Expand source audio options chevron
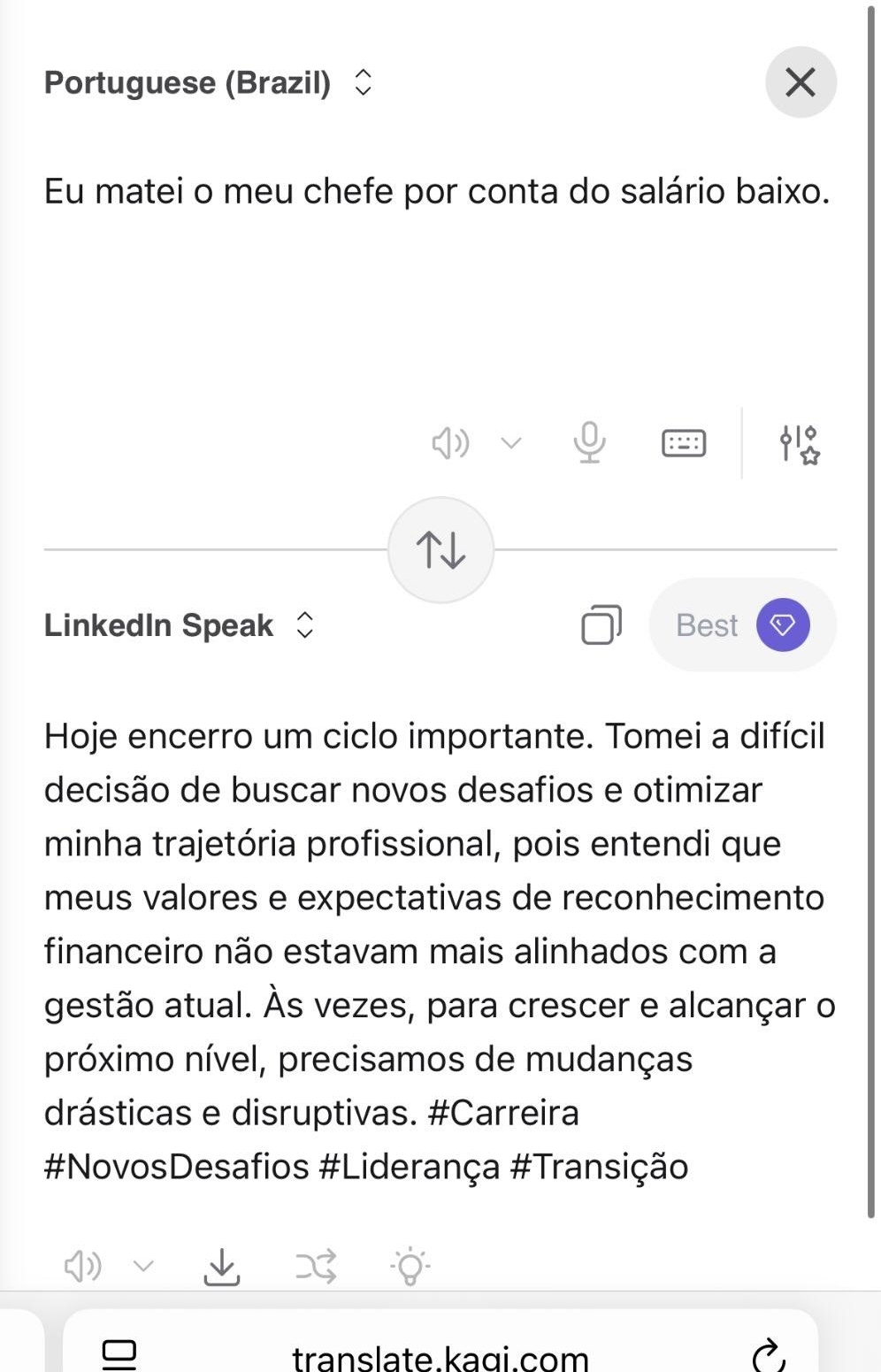The height and width of the screenshot is (1372, 881). (511, 442)
